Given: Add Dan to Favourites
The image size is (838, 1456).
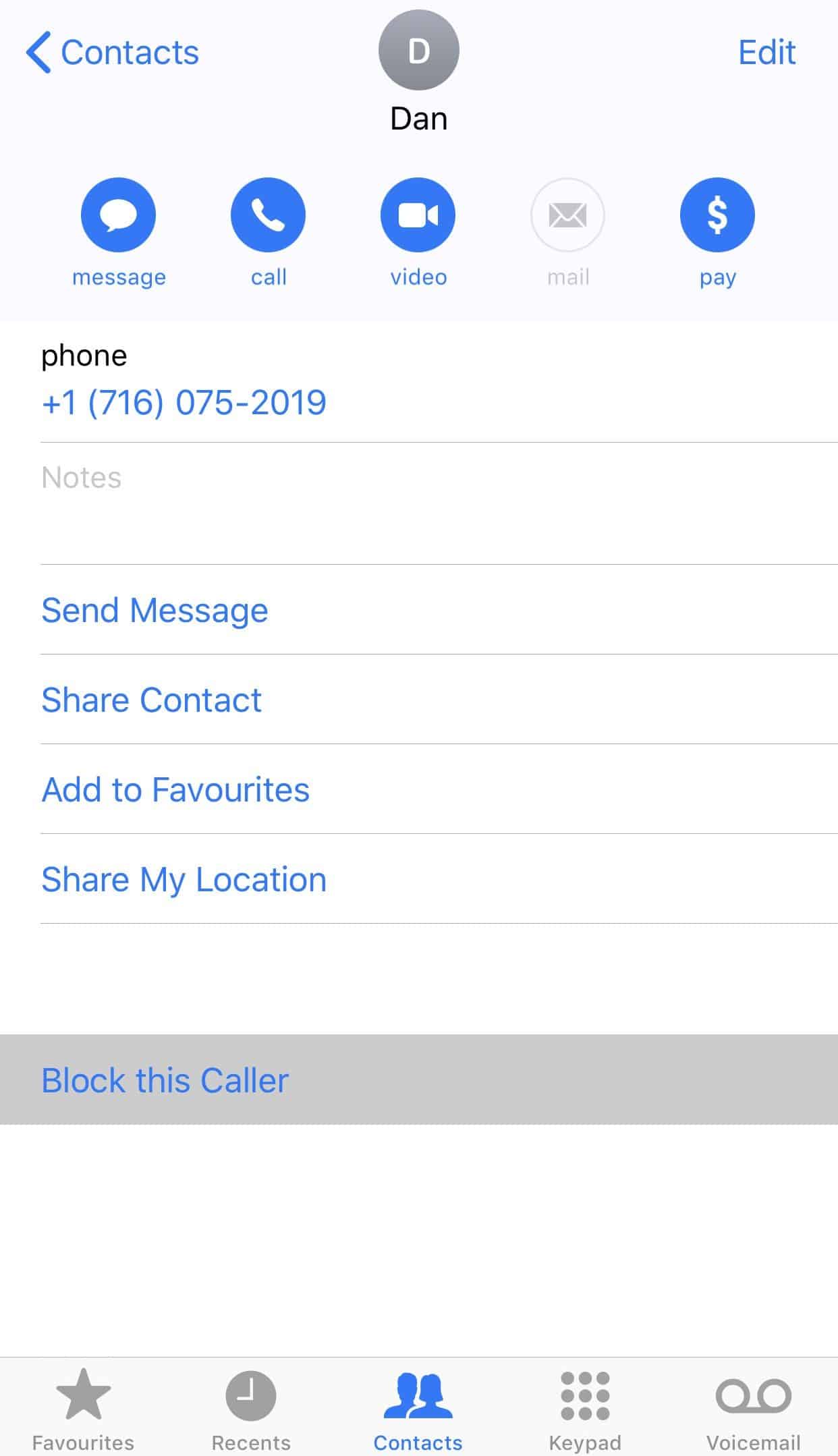Looking at the screenshot, I should point(175,789).
